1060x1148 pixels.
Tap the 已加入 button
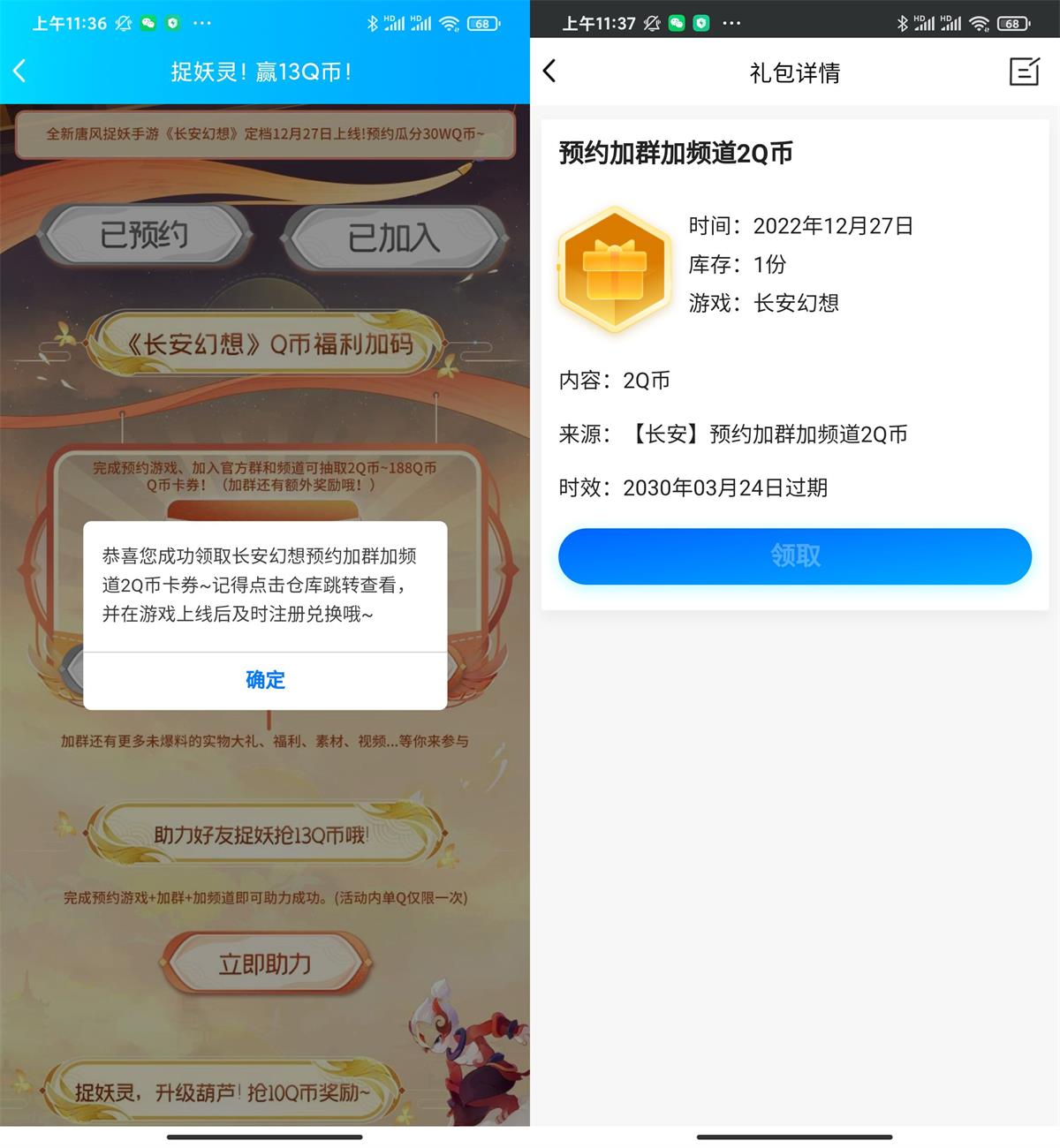tap(393, 237)
